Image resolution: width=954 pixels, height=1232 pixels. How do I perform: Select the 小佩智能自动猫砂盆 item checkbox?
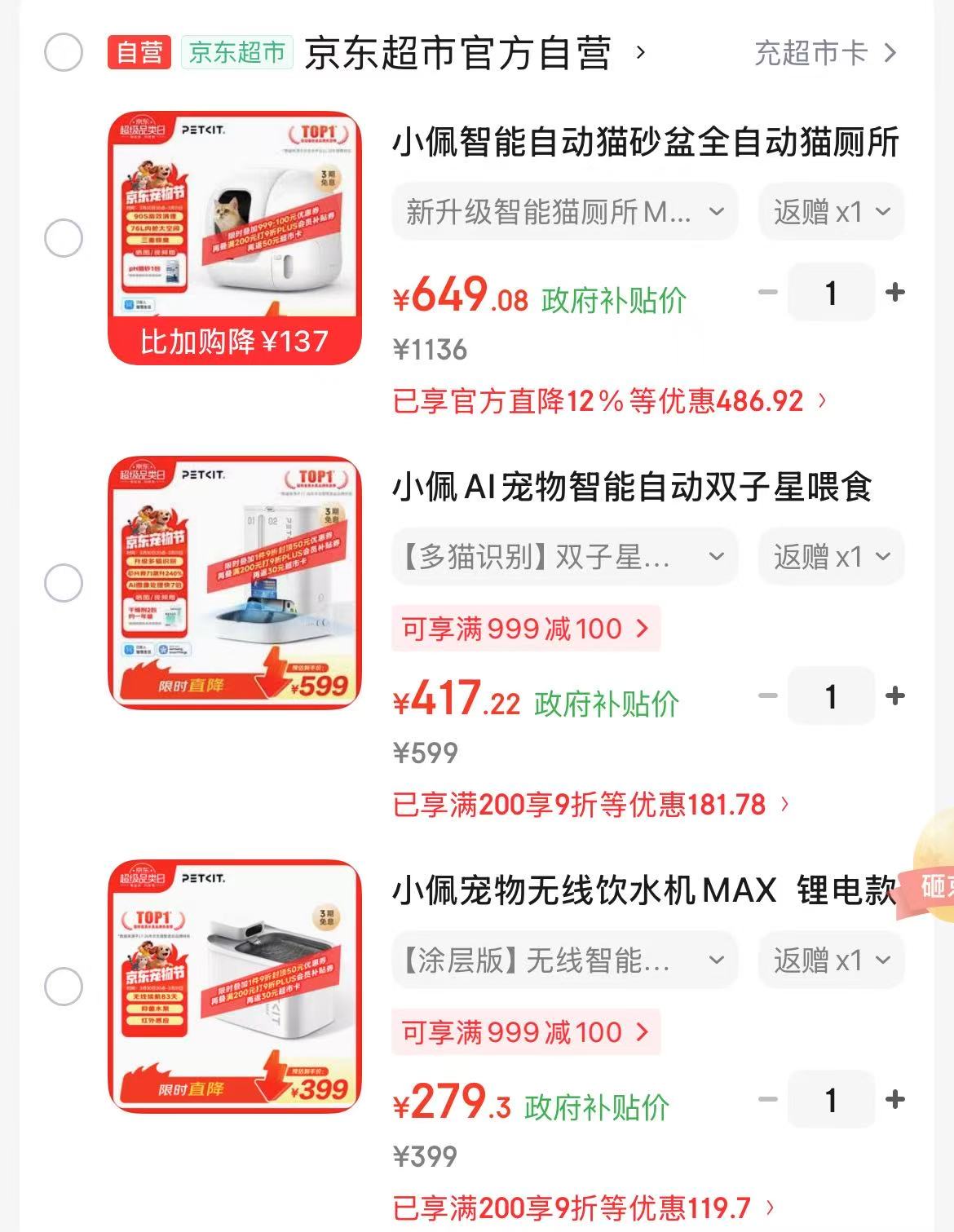click(63, 238)
